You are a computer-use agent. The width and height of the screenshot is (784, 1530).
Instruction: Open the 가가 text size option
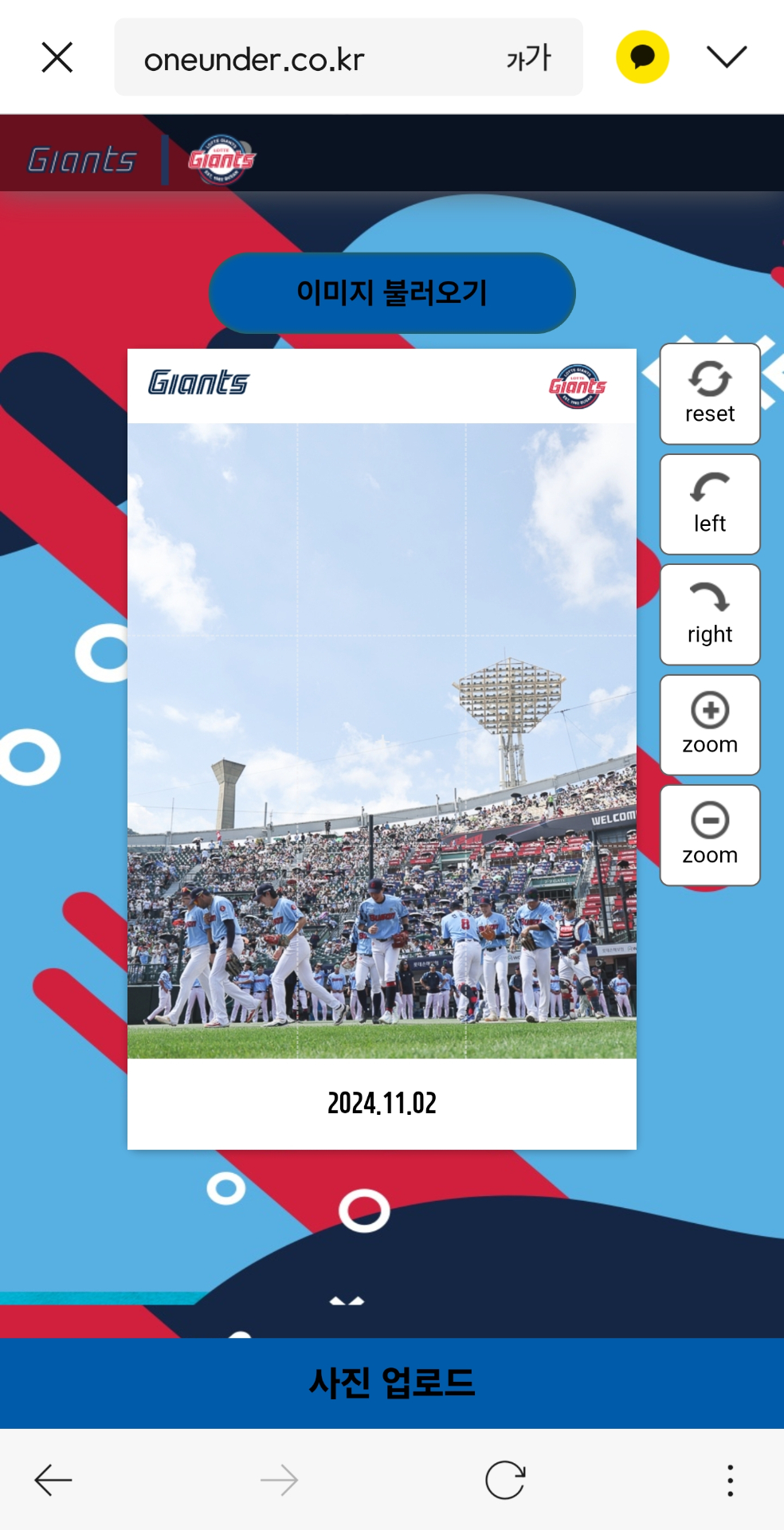pos(528,58)
